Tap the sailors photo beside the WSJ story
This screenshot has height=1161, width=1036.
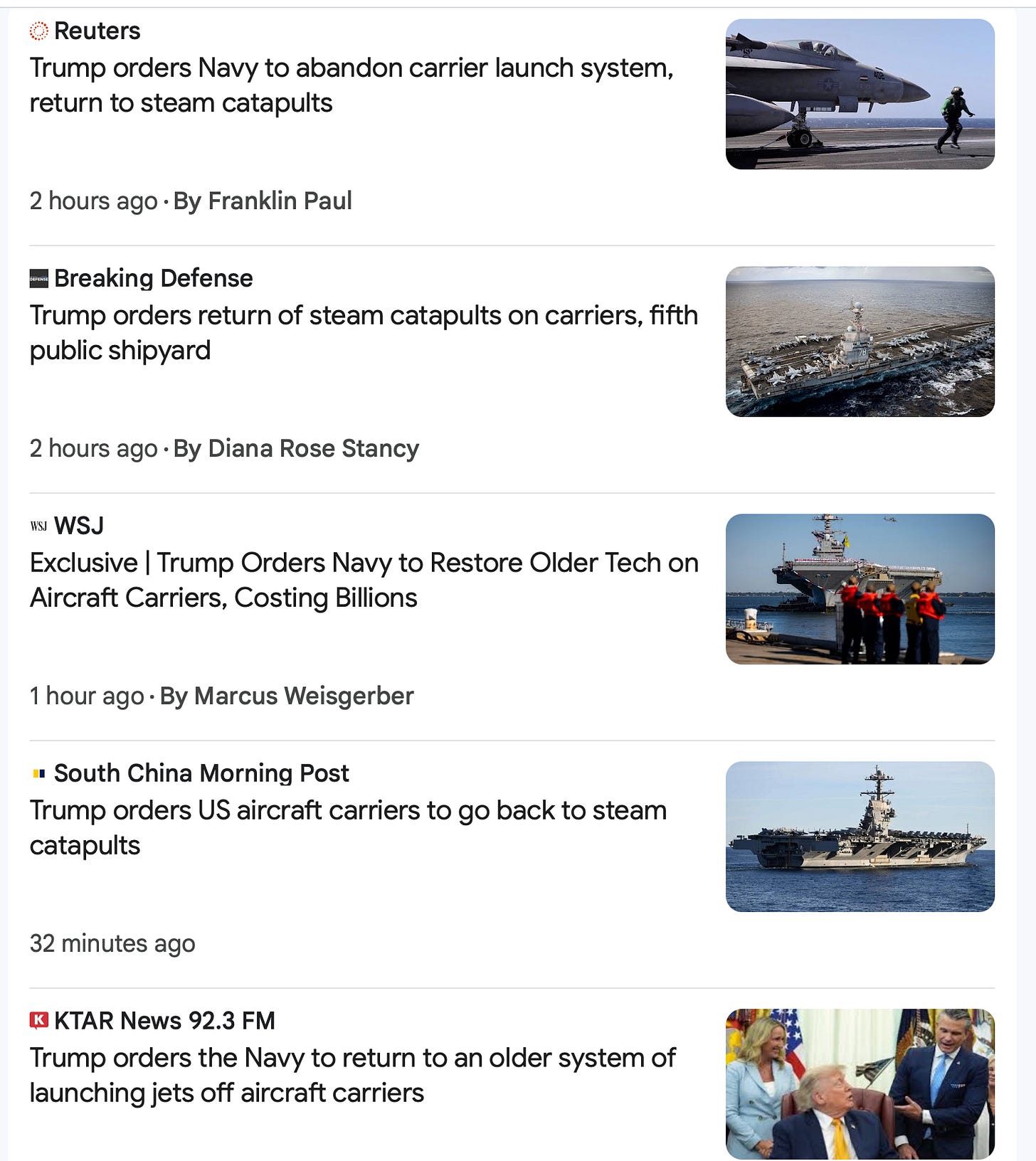860,589
